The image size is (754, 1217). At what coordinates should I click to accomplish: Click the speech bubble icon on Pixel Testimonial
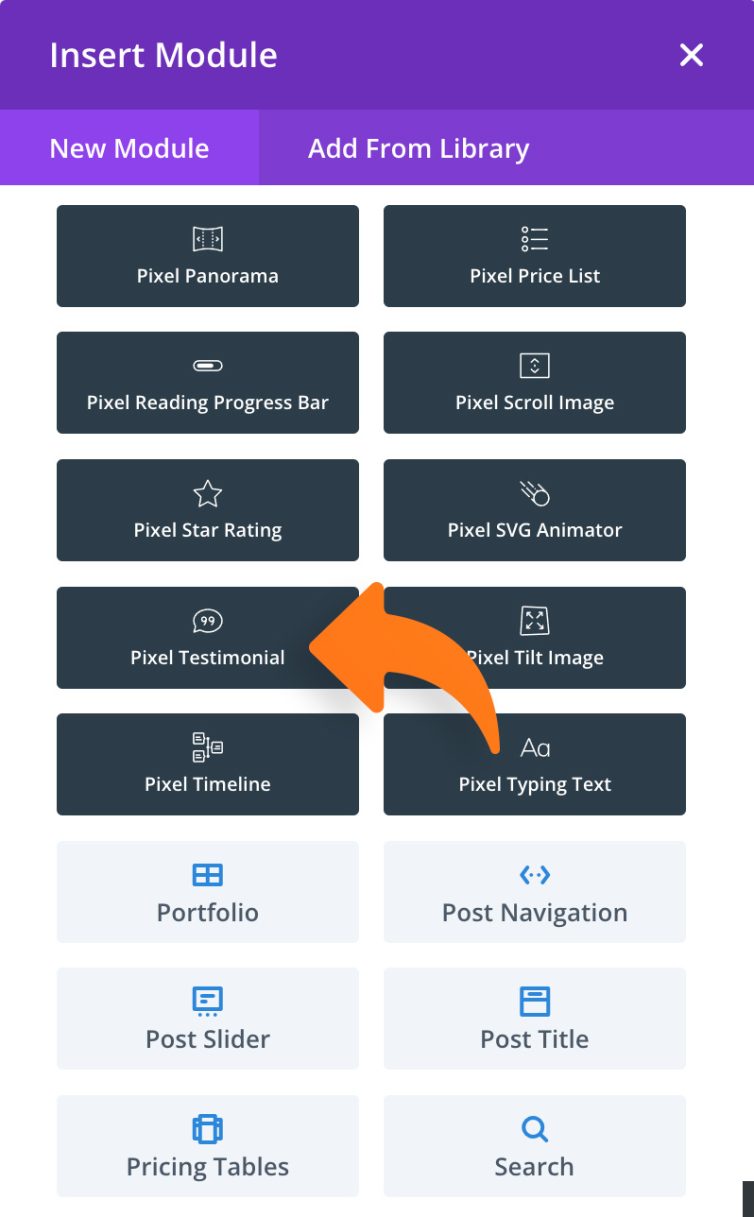[207, 621]
